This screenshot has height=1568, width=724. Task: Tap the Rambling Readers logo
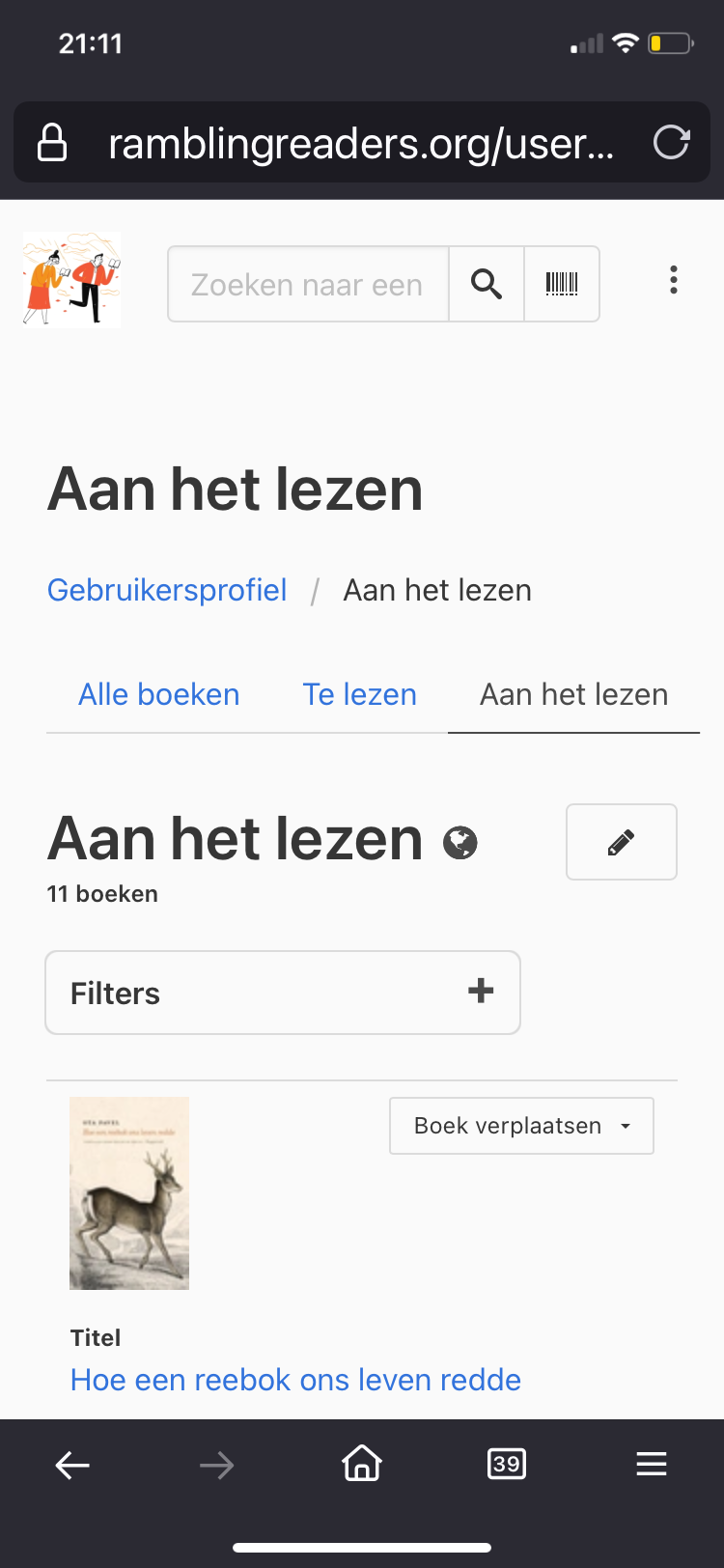click(x=72, y=281)
